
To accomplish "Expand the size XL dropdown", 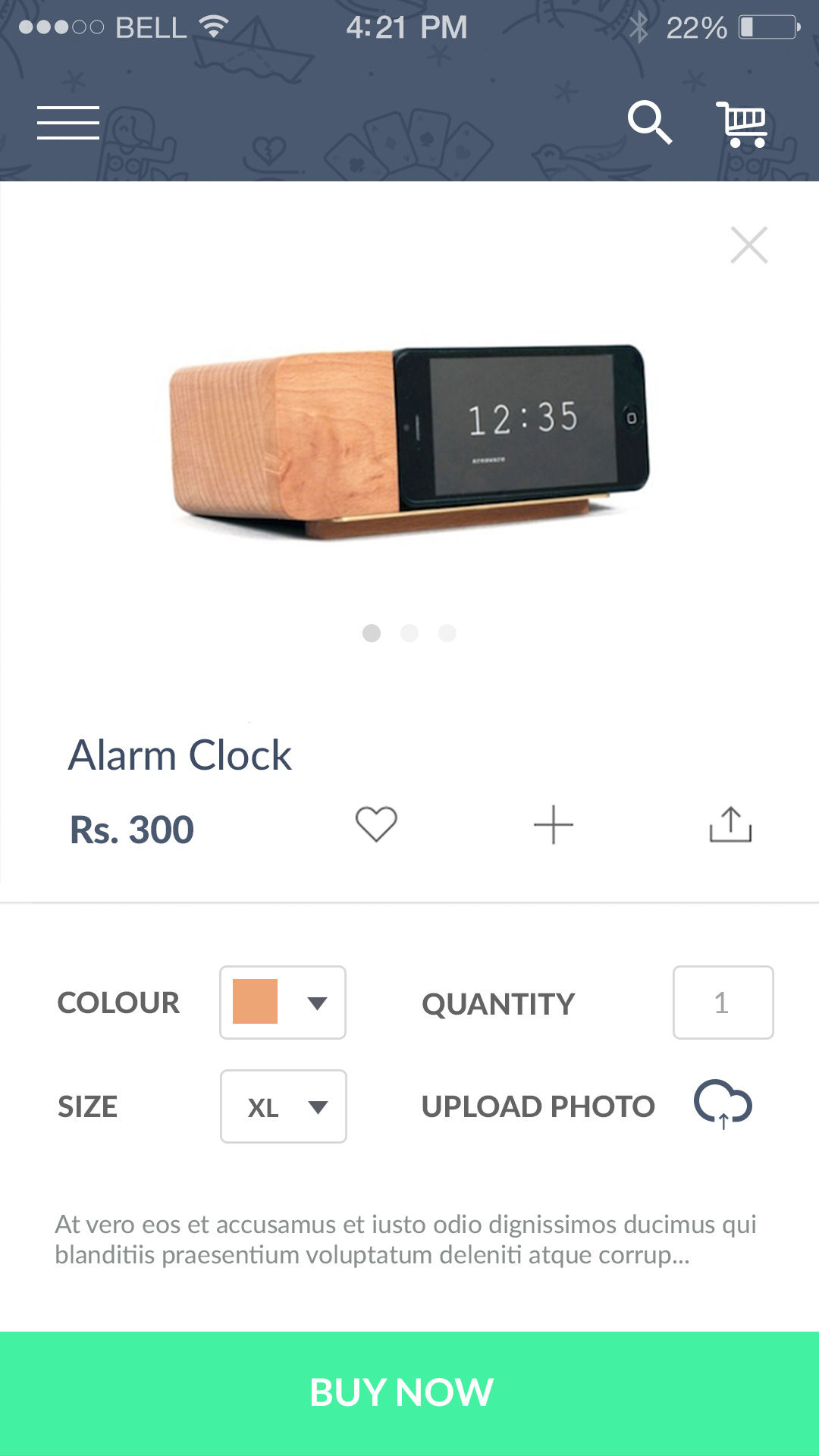I will pyautogui.click(x=284, y=1106).
